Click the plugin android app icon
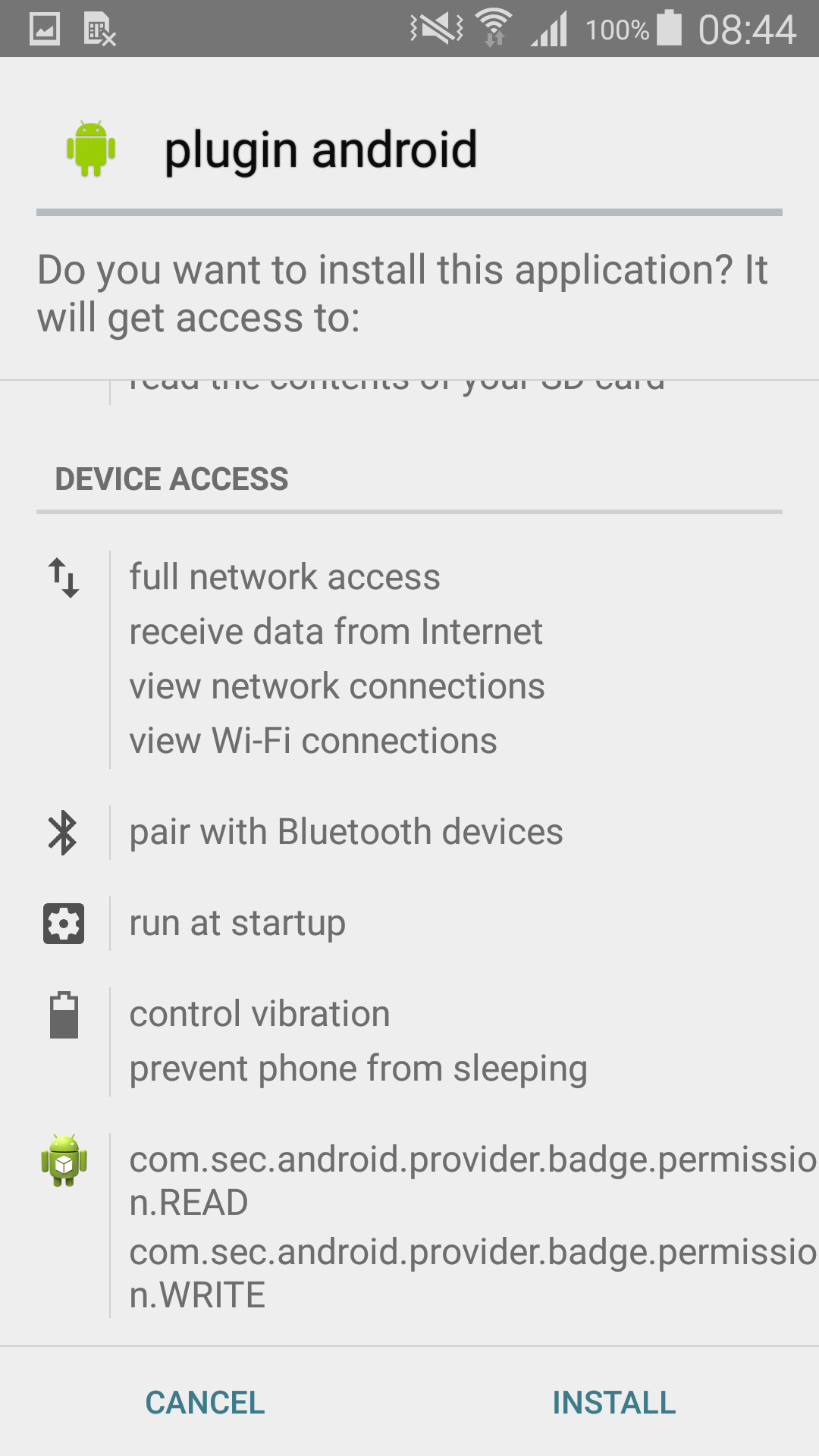The height and width of the screenshot is (1456, 819). (x=89, y=149)
